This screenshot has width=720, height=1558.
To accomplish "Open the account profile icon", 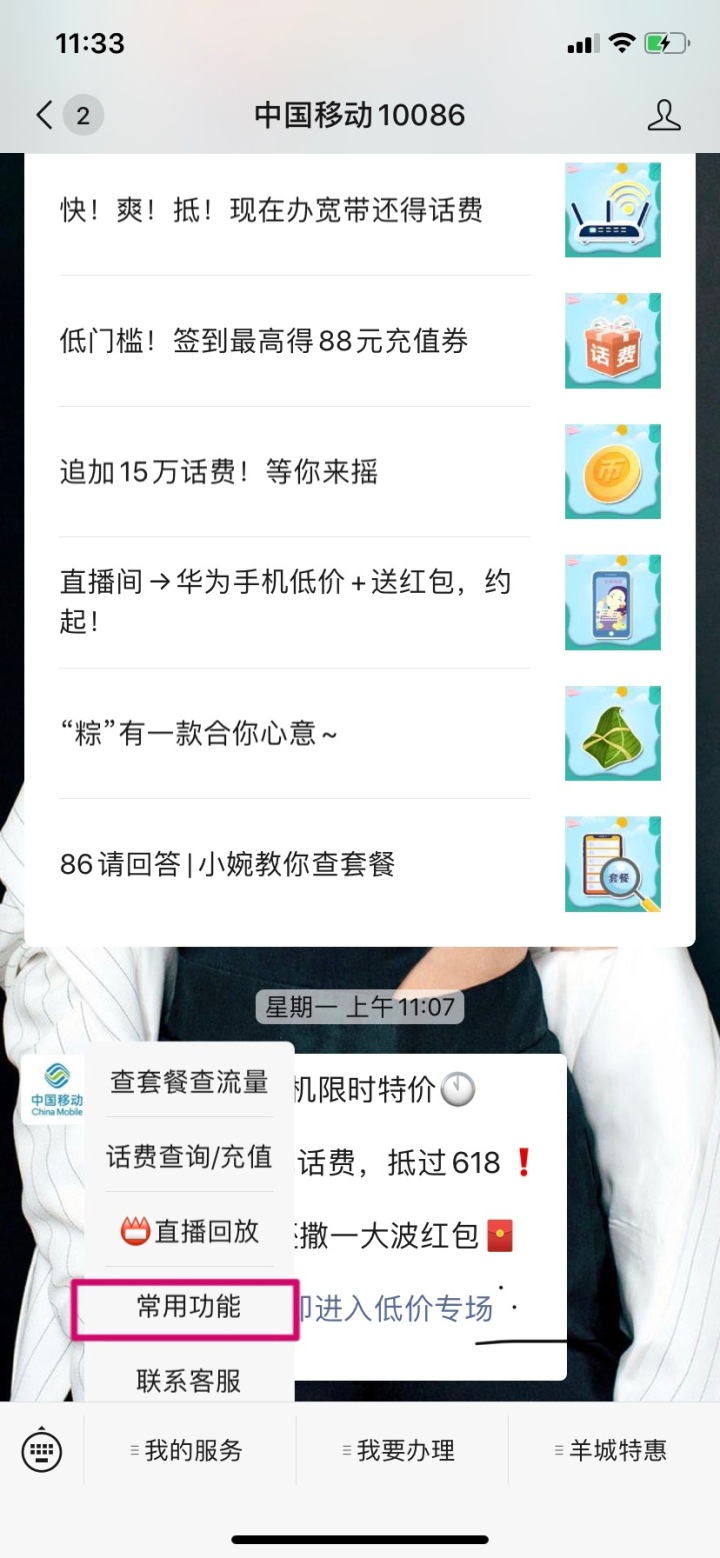I will (663, 116).
